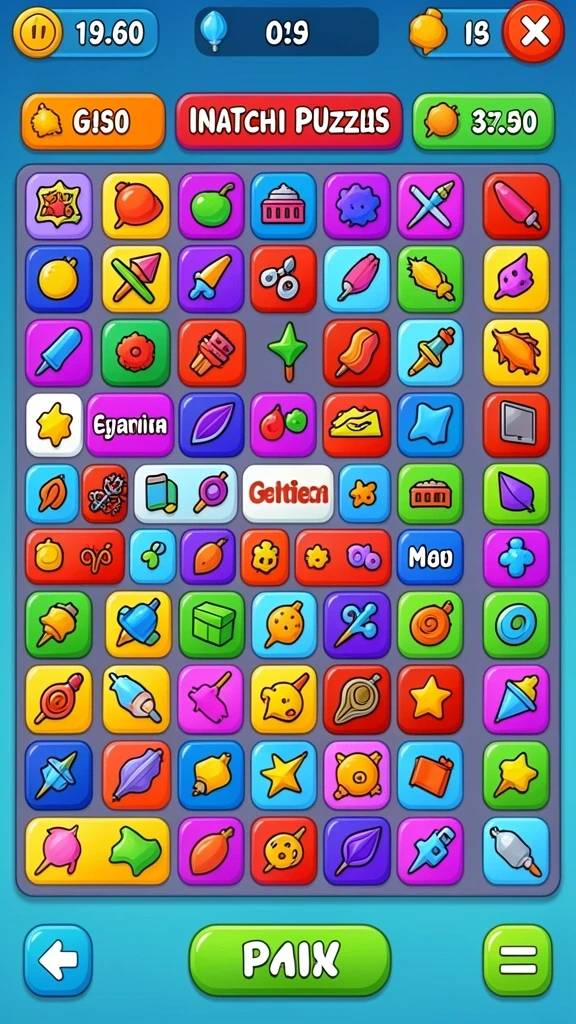Open the green hamburger menu button
This screenshot has height=1024, width=576.
(x=517, y=960)
